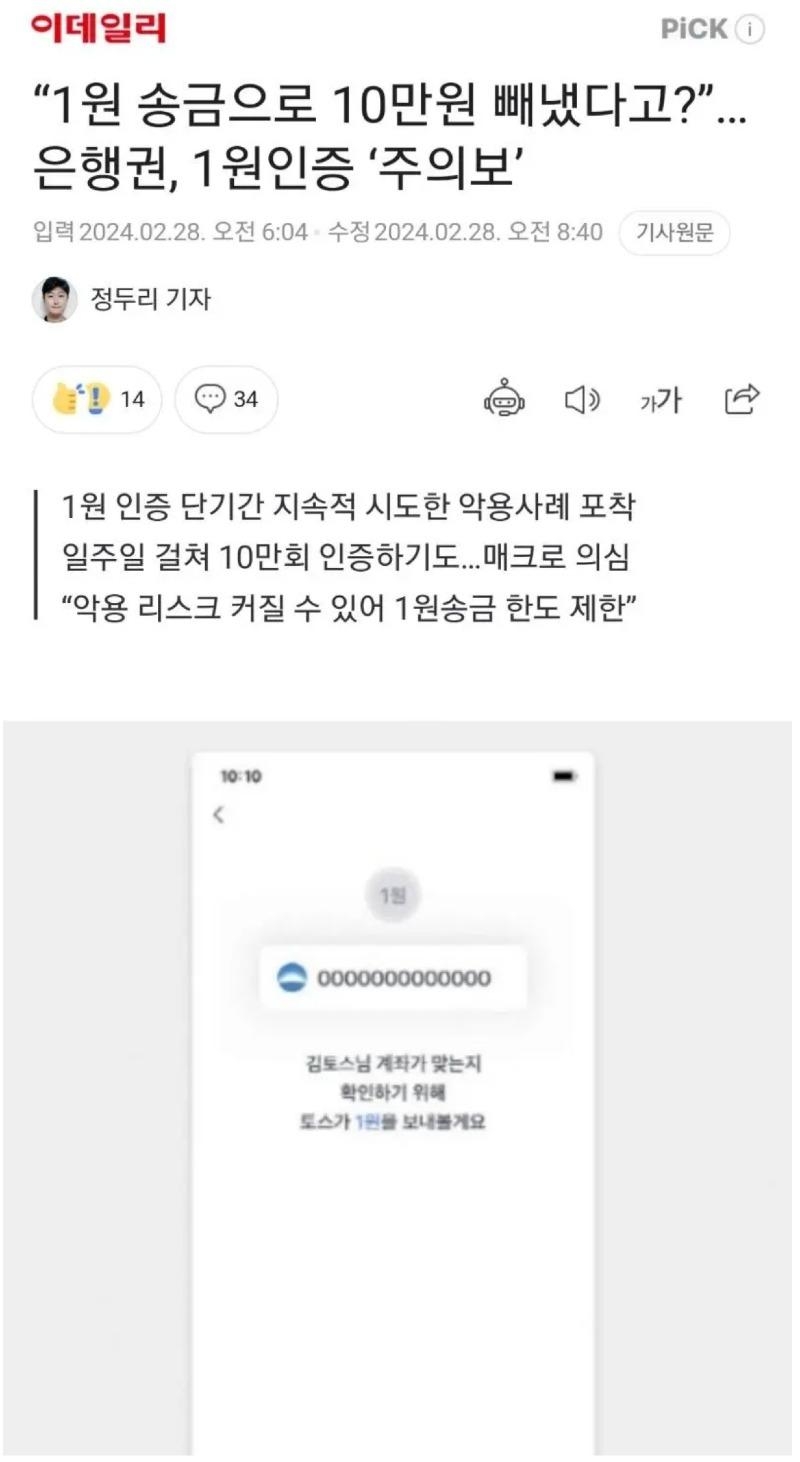React to the article with 14 reactions

coord(97,400)
